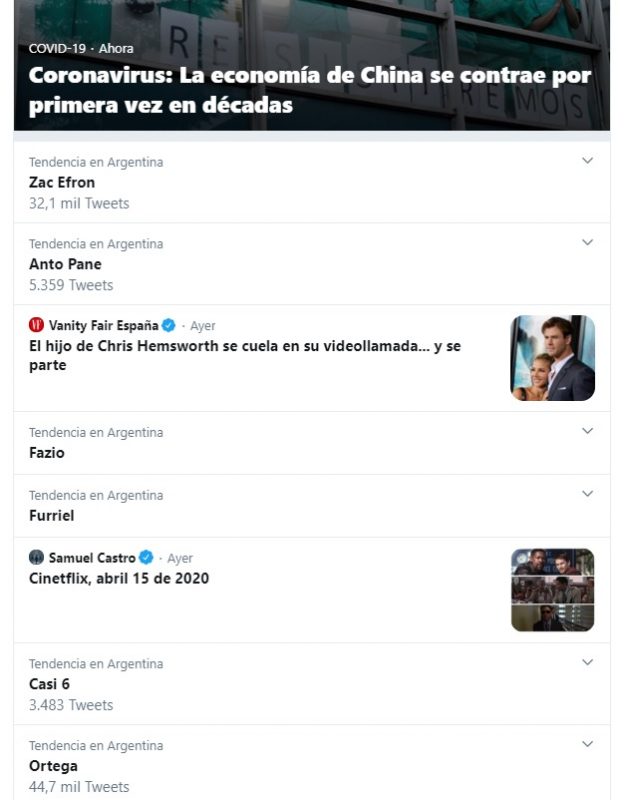The image size is (632, 800).
Task: View the Anto Pane trending topic
Action: pyautogui.click(x=65, y=265)
